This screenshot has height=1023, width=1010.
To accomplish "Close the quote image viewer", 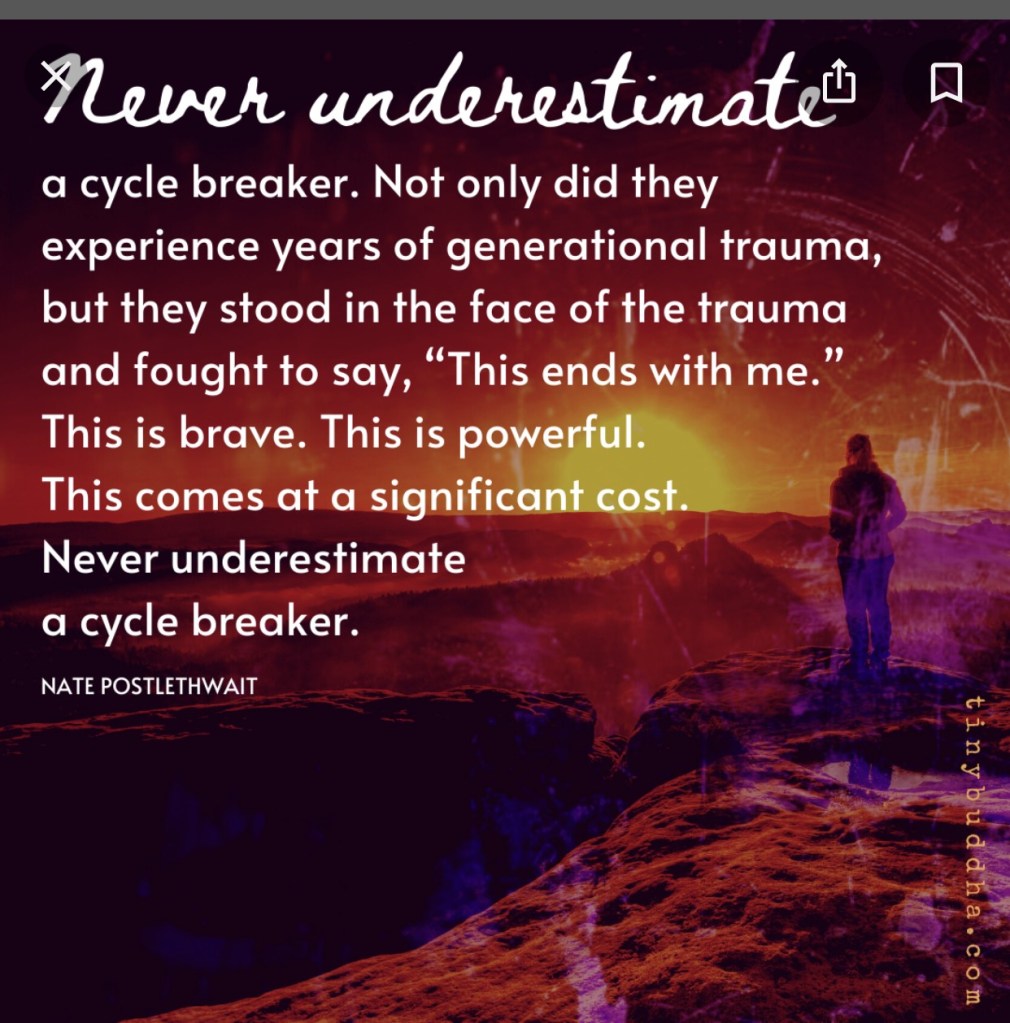I will [x=56, y=76].
